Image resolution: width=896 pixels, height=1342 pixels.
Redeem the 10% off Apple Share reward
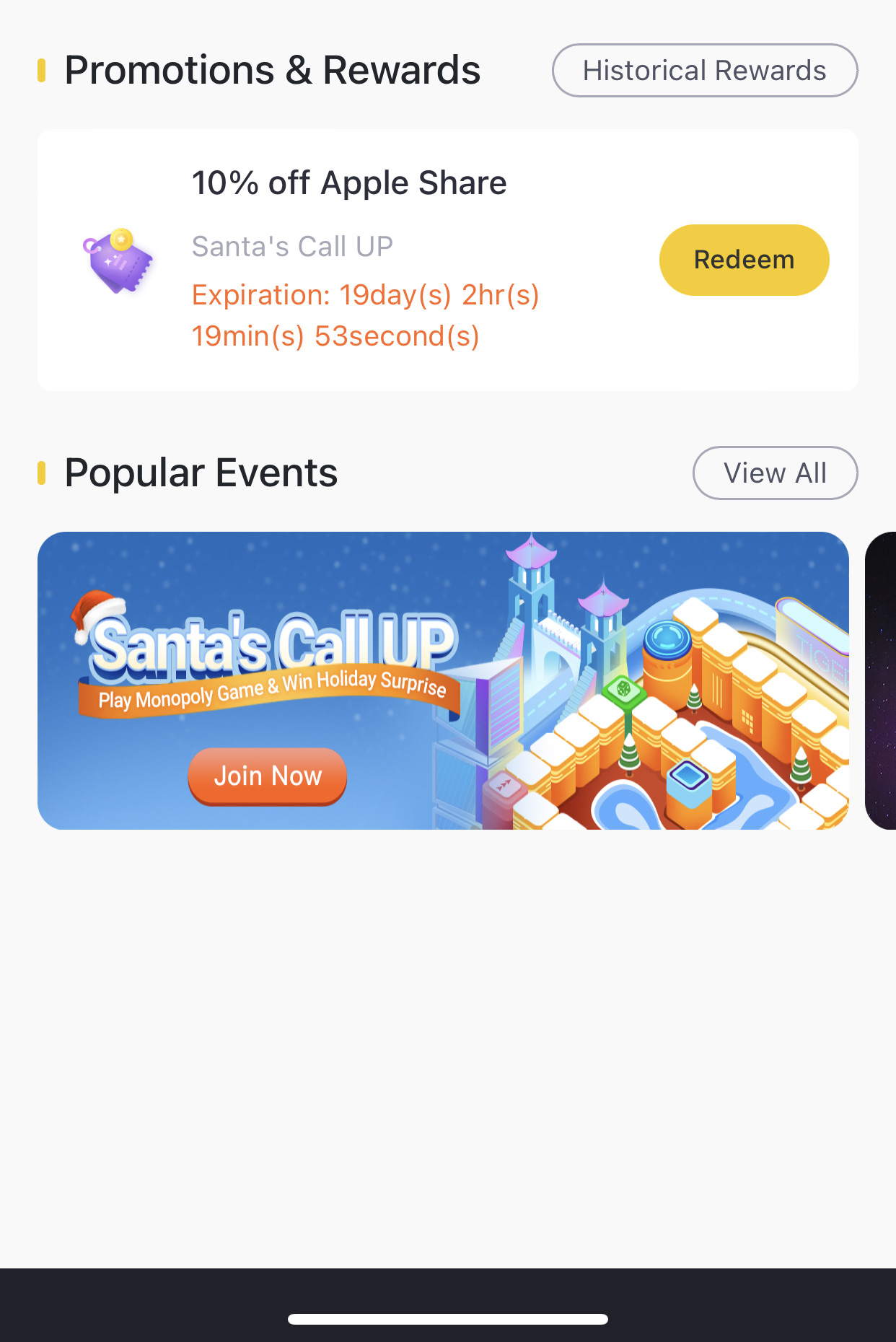pos(744,260)
